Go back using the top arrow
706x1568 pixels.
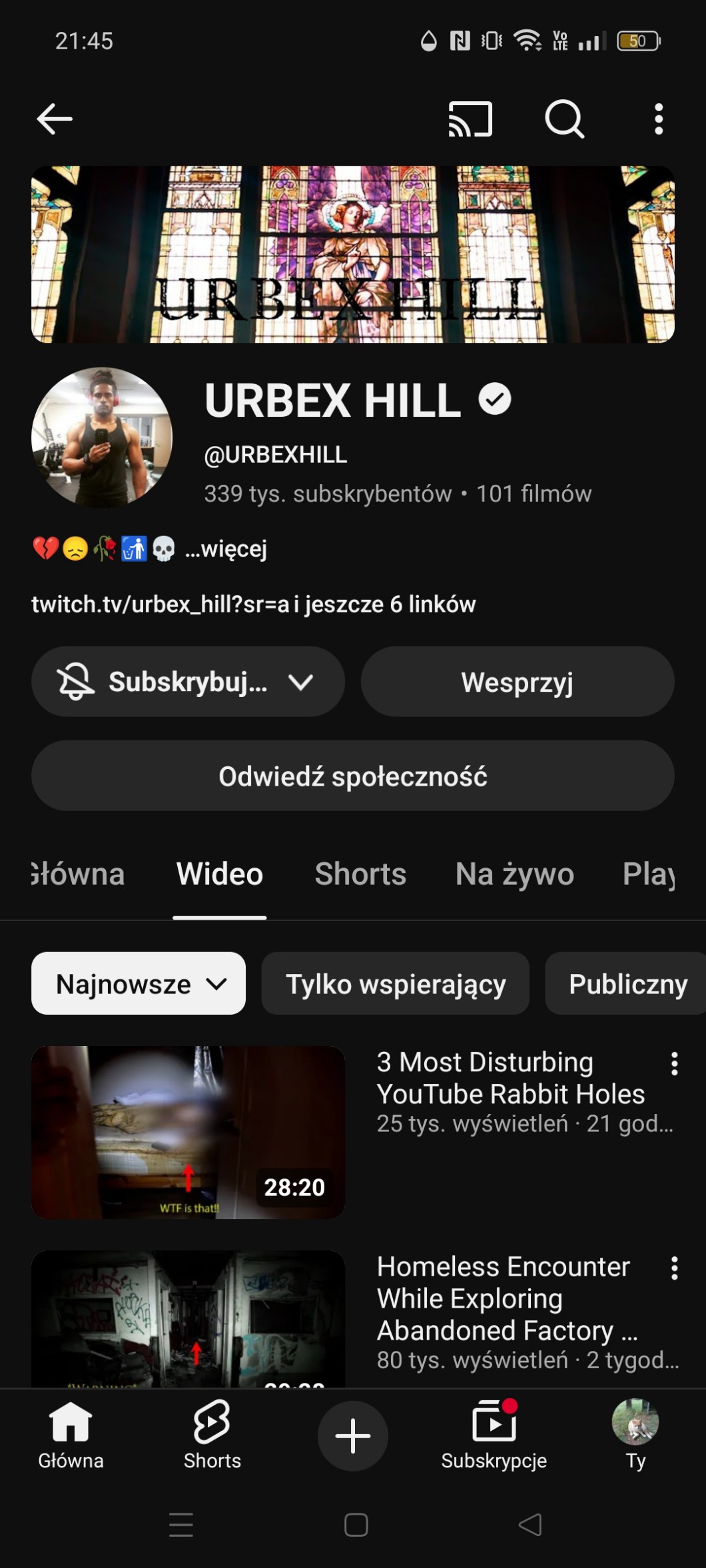point(55,119)
